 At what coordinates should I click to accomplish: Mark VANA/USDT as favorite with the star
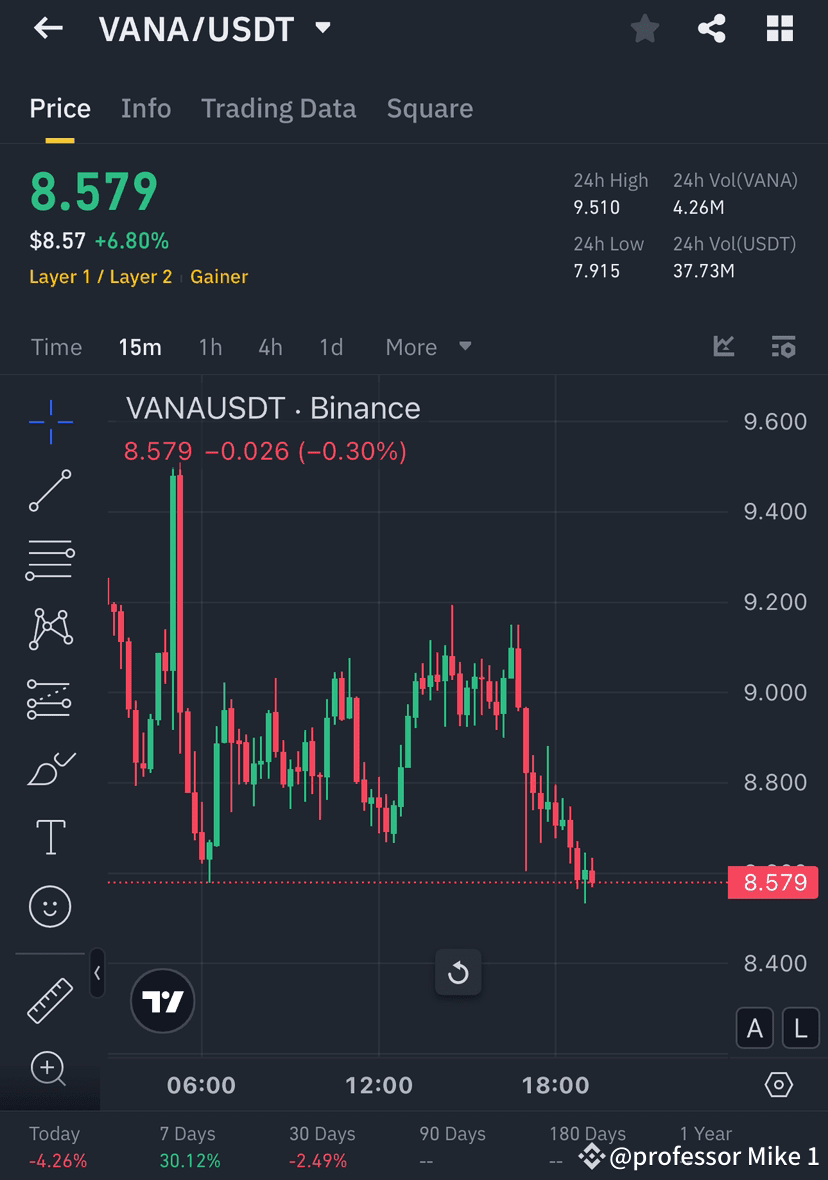(x=644, y=29)
